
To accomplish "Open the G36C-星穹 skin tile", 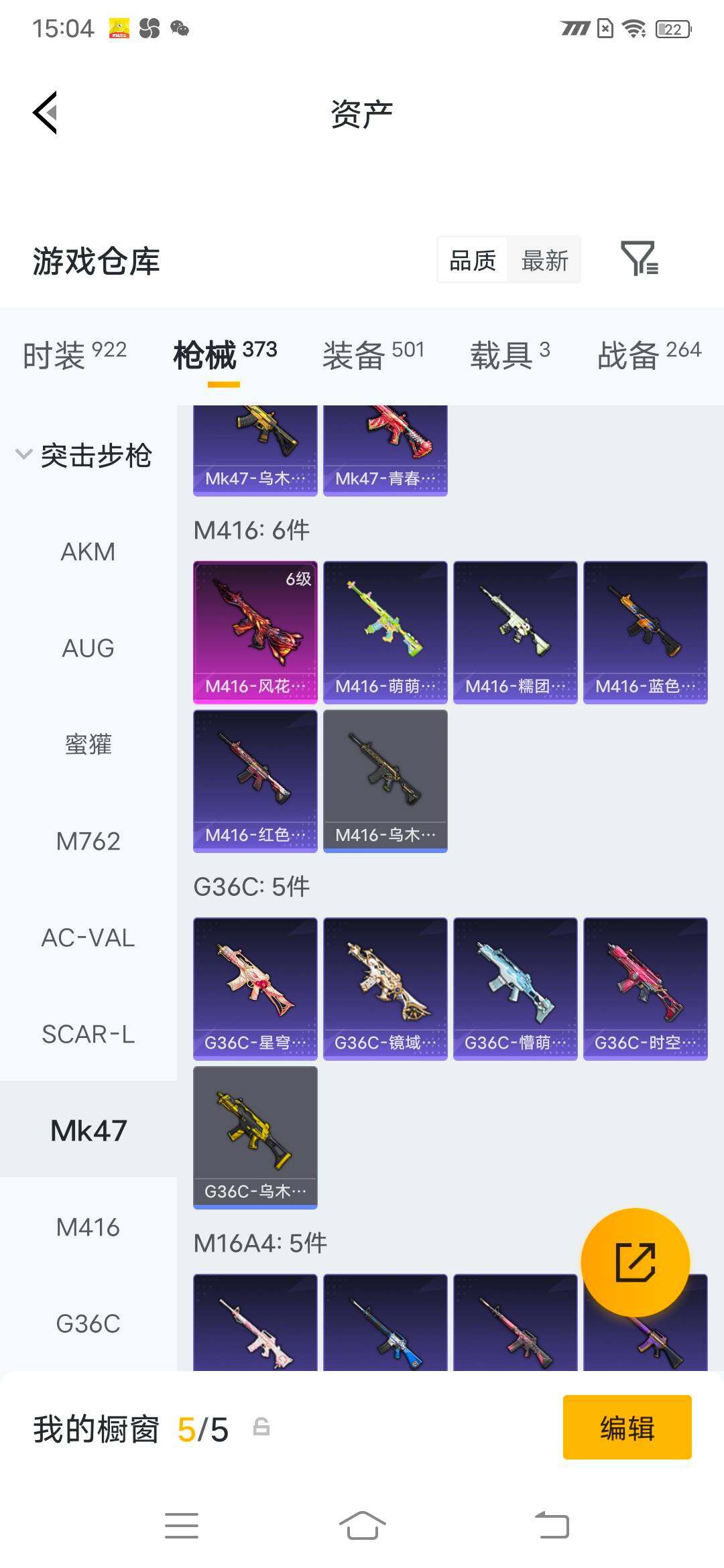I will click(x=255, y=989).
